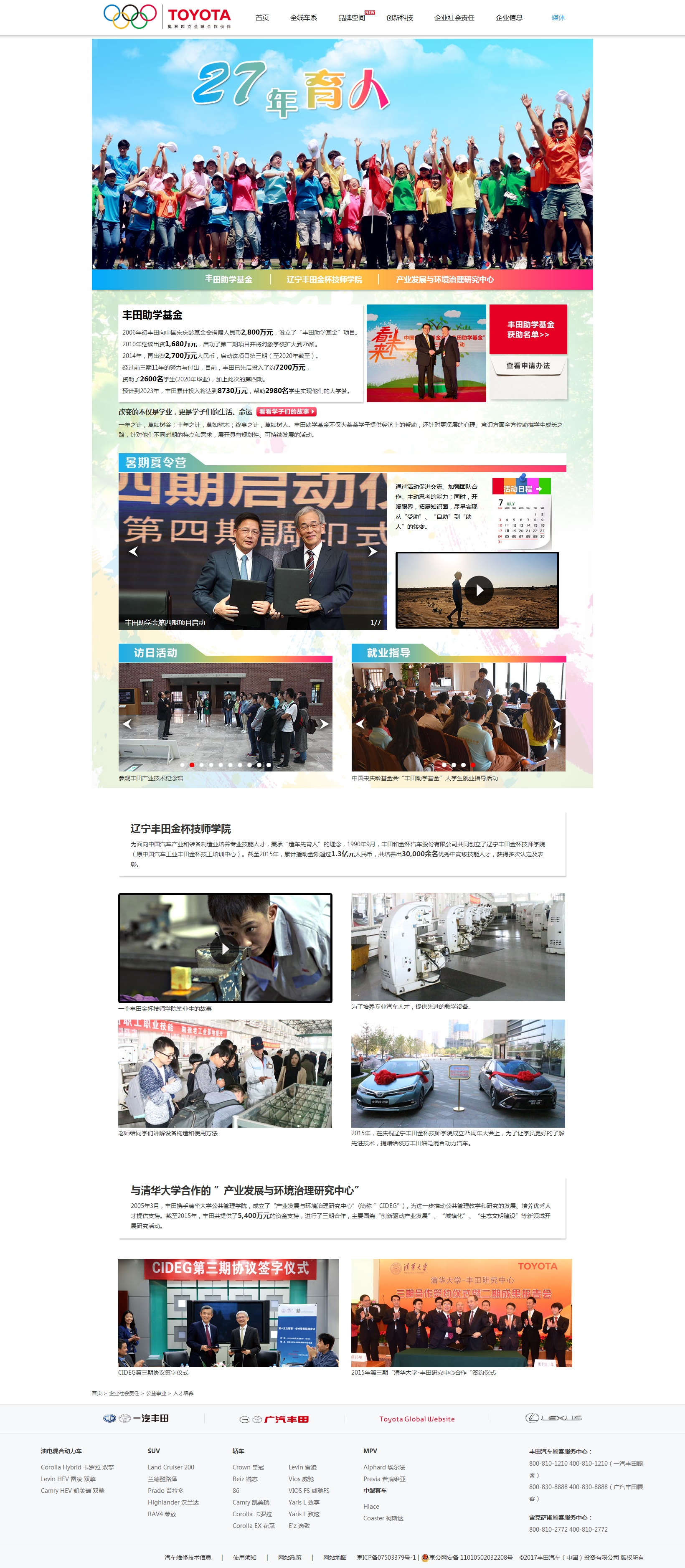
Task: Open 首页 in the top navigation
Action: pos(262,18)
